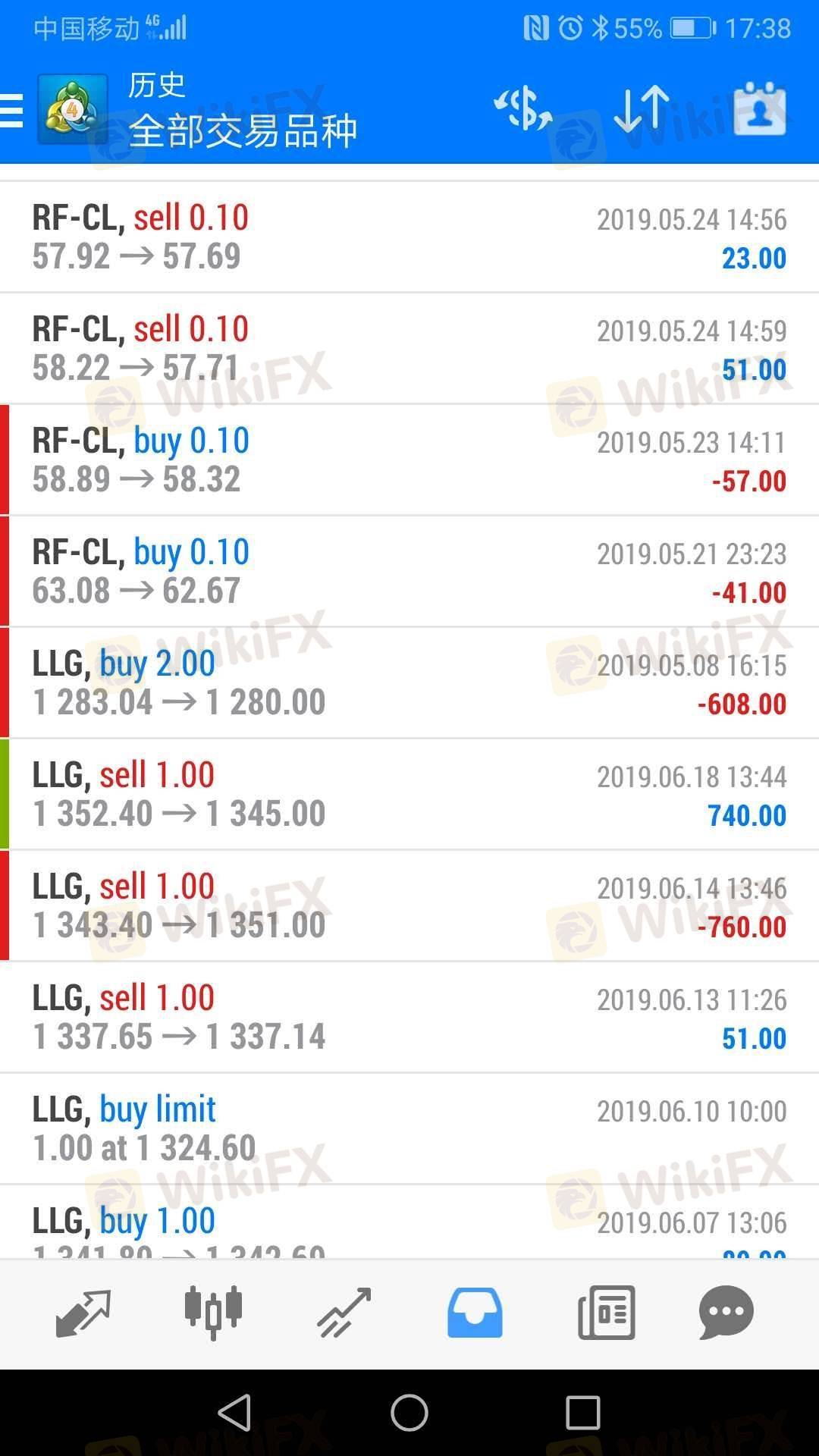The width and height of the screenshot is (819, 1456).
Task: Open the chat messages tab
Action: (726, 1313)
